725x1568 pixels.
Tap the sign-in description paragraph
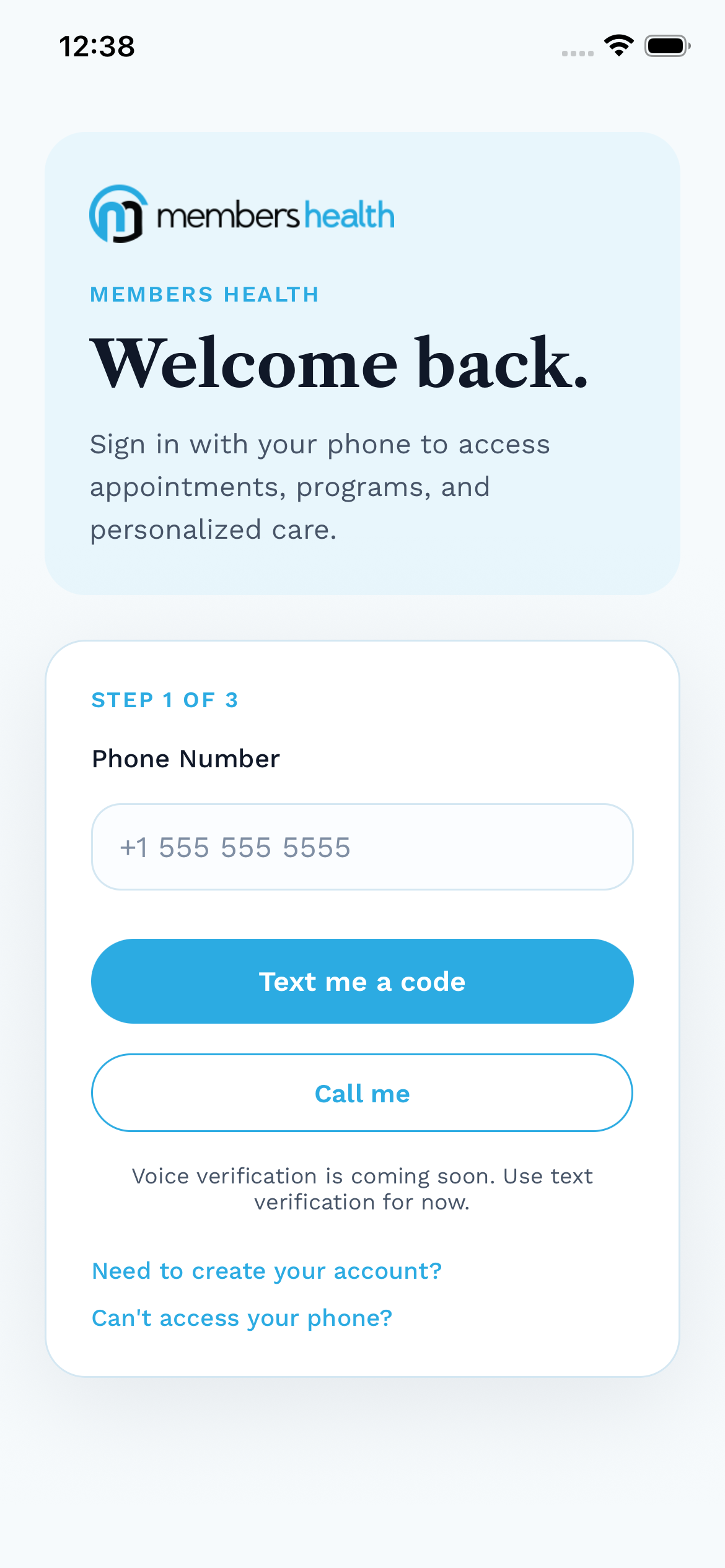coord(320,487)
